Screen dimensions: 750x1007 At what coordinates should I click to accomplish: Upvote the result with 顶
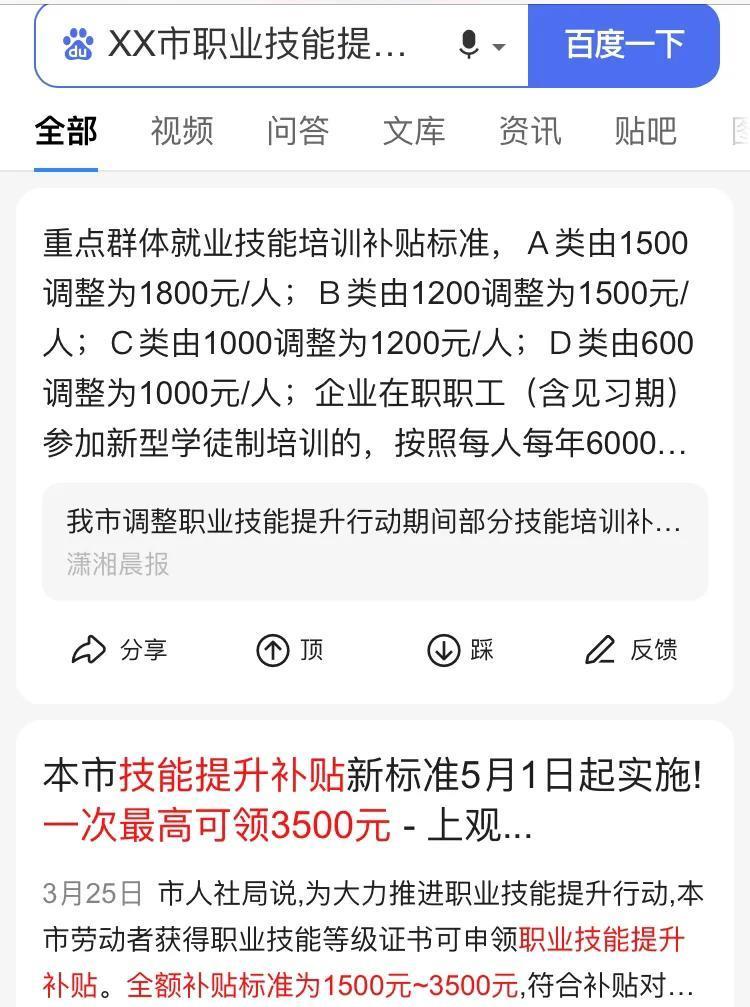coord(290,650)
